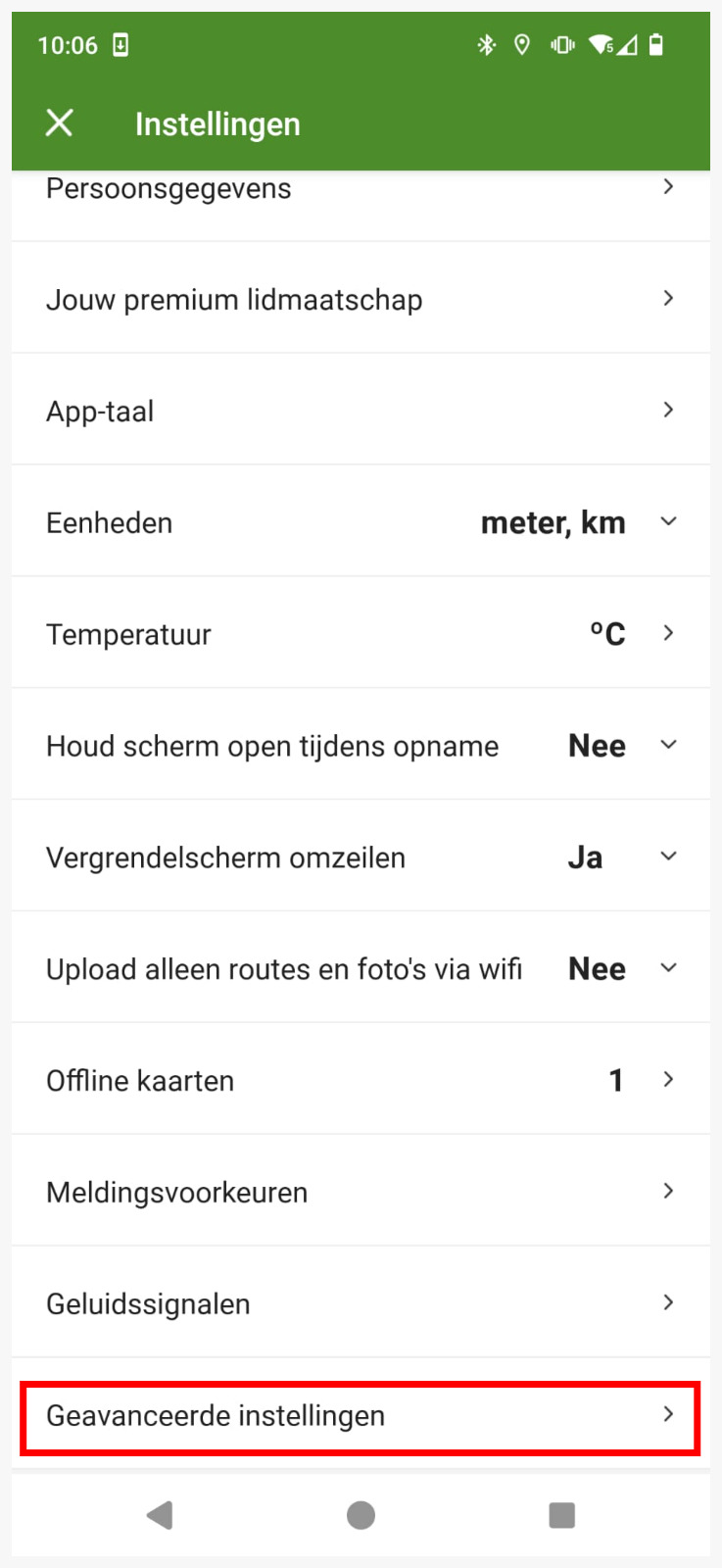Open Jouw premium lidmaatschap
The width and height of the screenshot is (722, 1568).
point(361,299)
